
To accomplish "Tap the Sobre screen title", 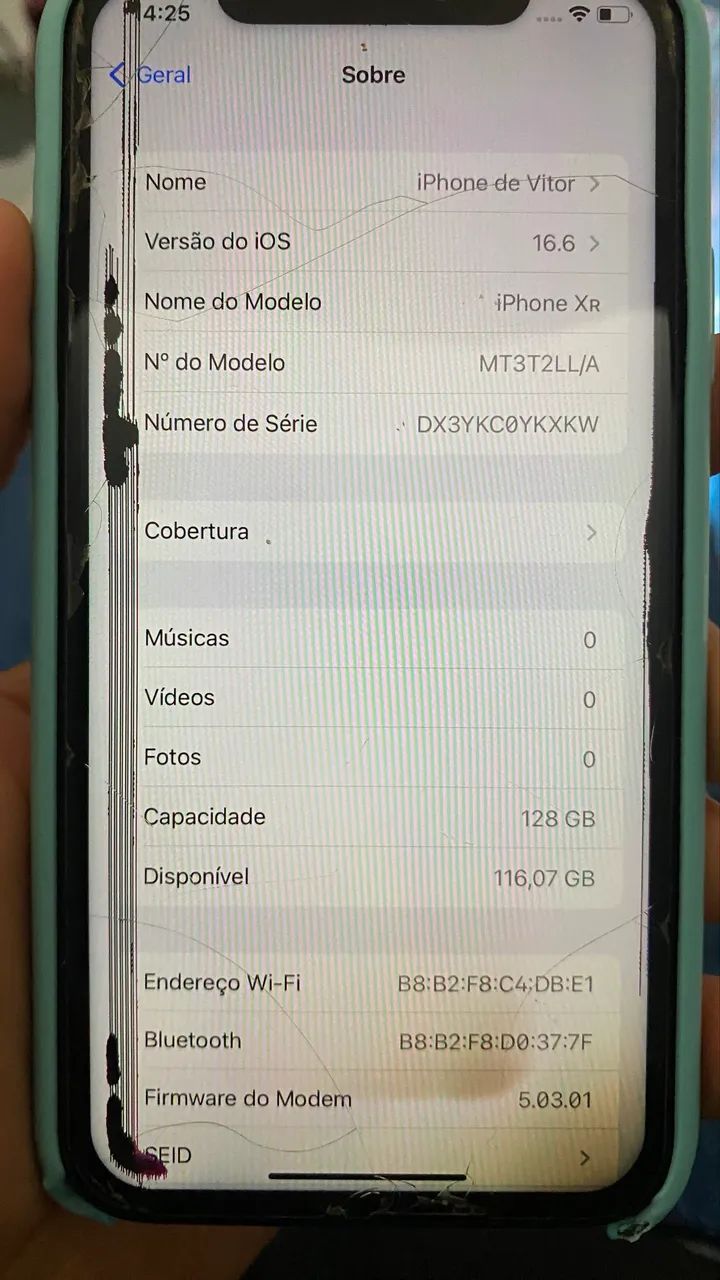I will coord(373,75).
